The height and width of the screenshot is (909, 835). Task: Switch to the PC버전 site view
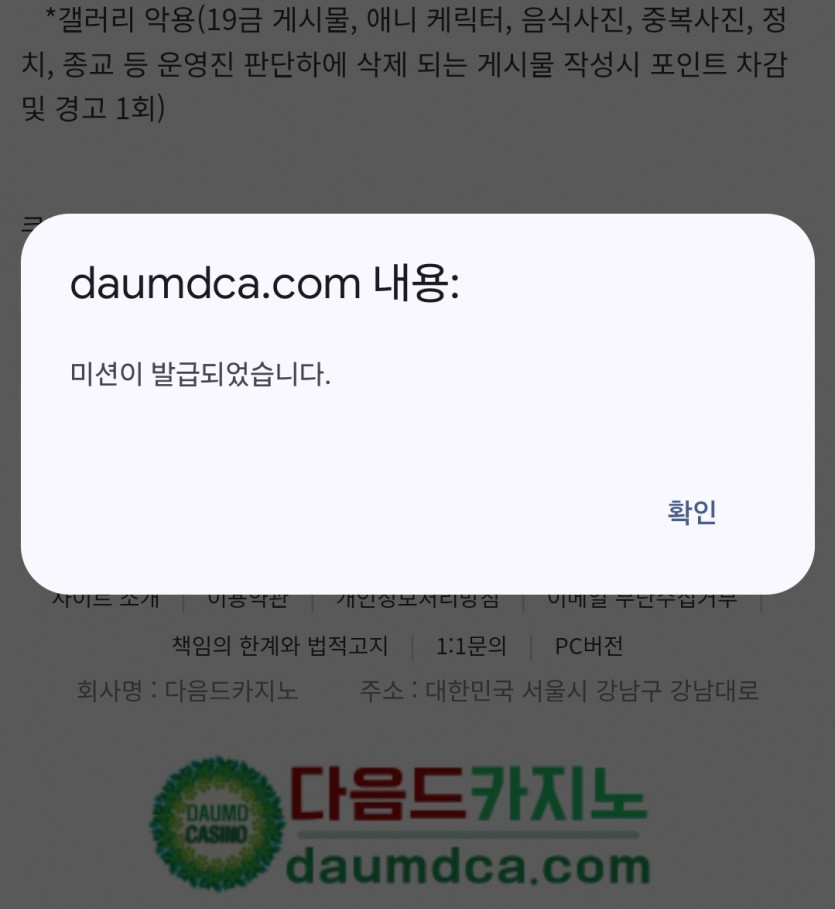589,646
